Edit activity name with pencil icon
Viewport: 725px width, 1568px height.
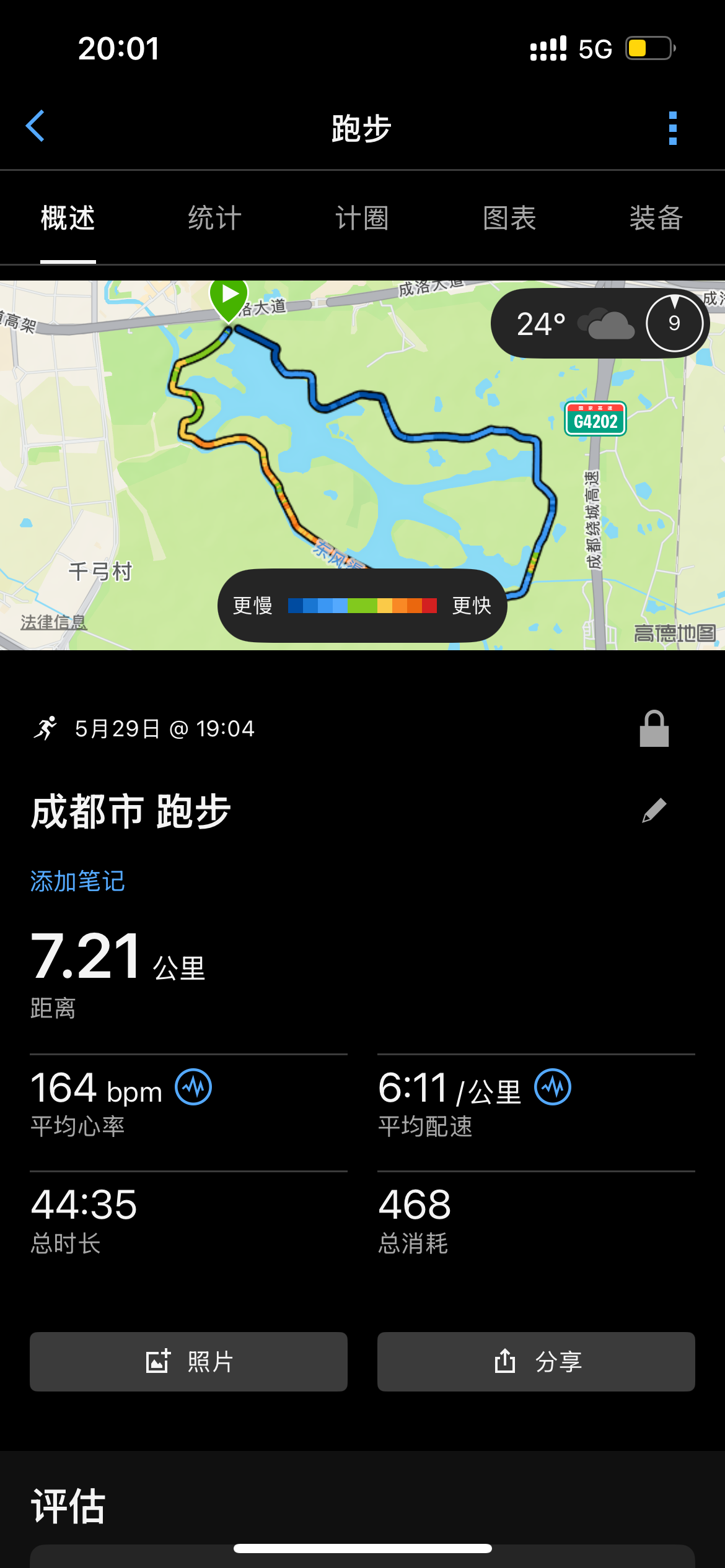click(654, 811)
